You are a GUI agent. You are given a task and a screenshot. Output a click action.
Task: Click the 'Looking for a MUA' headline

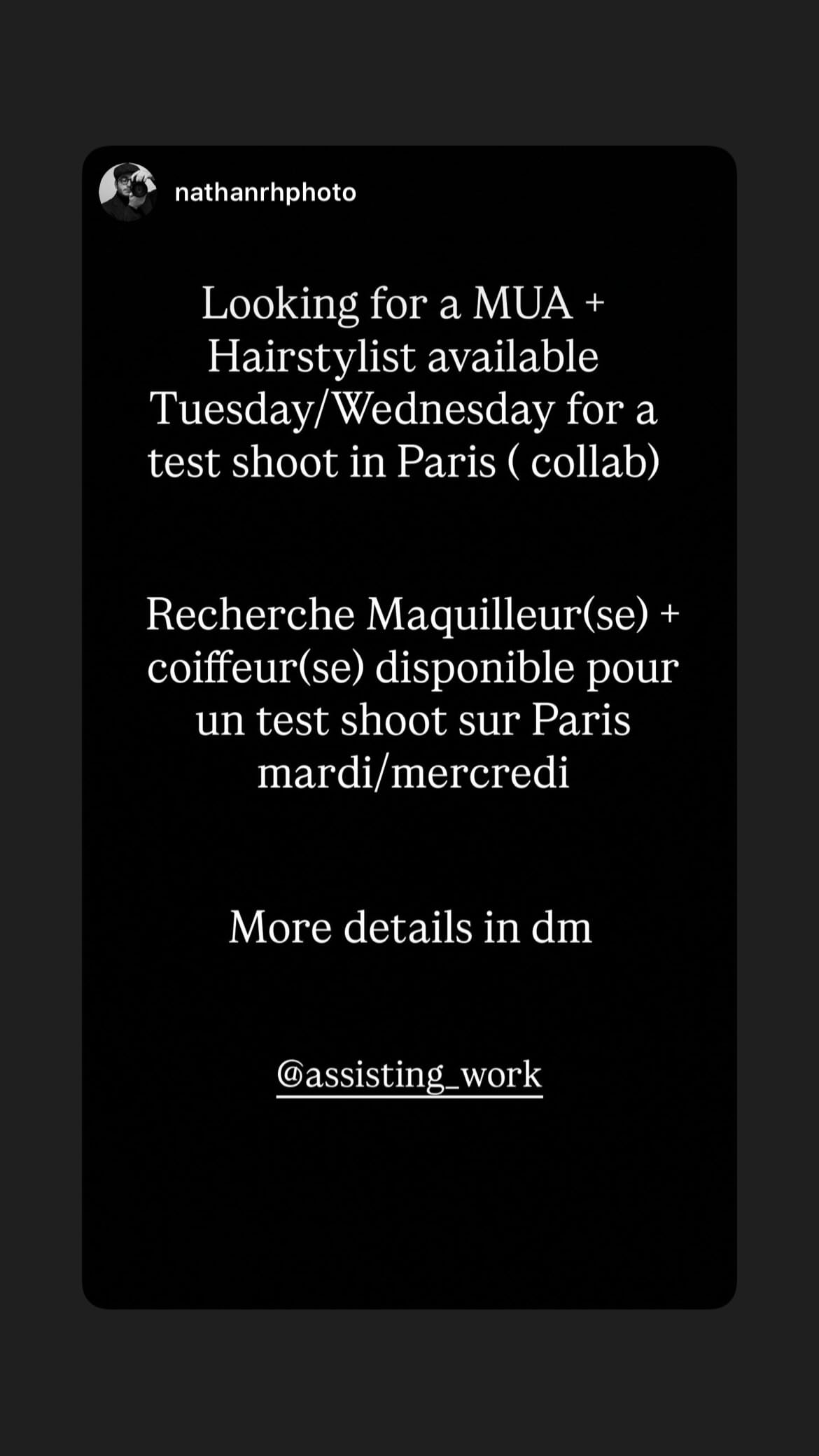point(406,302)
